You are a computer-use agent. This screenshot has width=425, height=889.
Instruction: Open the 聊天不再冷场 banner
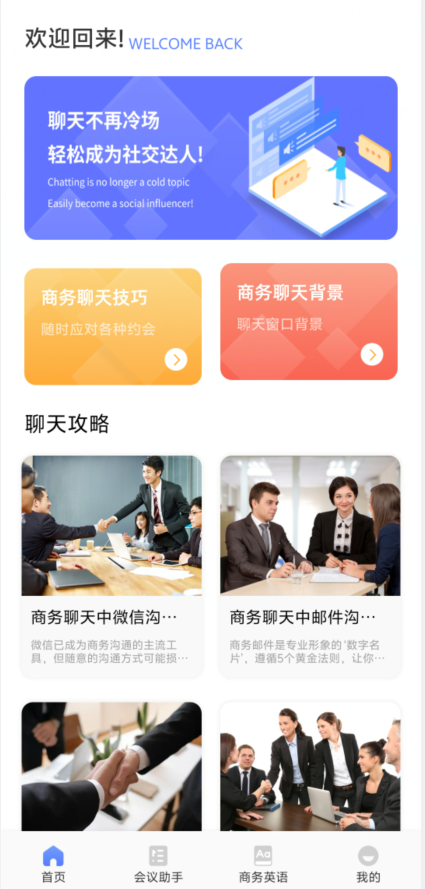click(x=211, y=158)
